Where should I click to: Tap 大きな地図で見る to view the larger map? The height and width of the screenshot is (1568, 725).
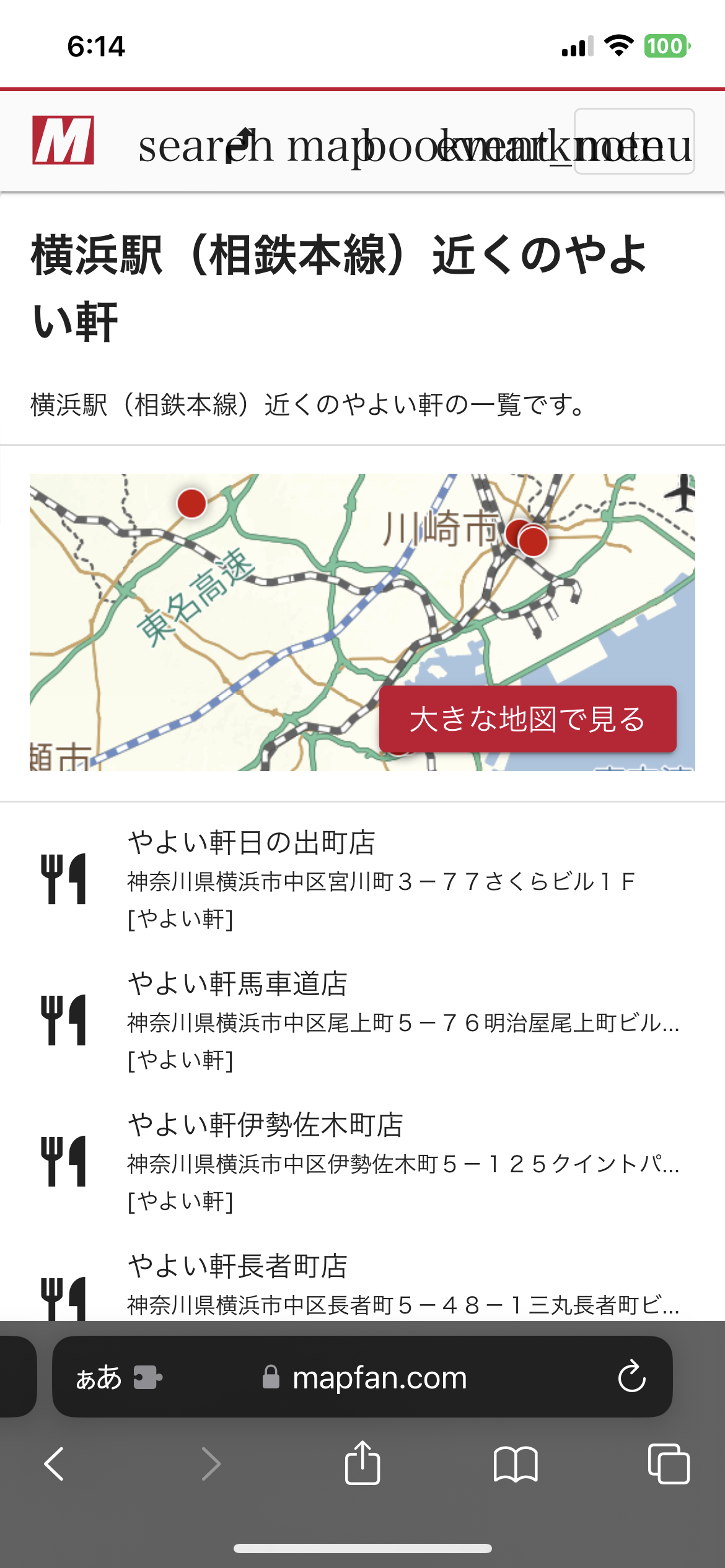pyautogui.click(x=527, y=718)
